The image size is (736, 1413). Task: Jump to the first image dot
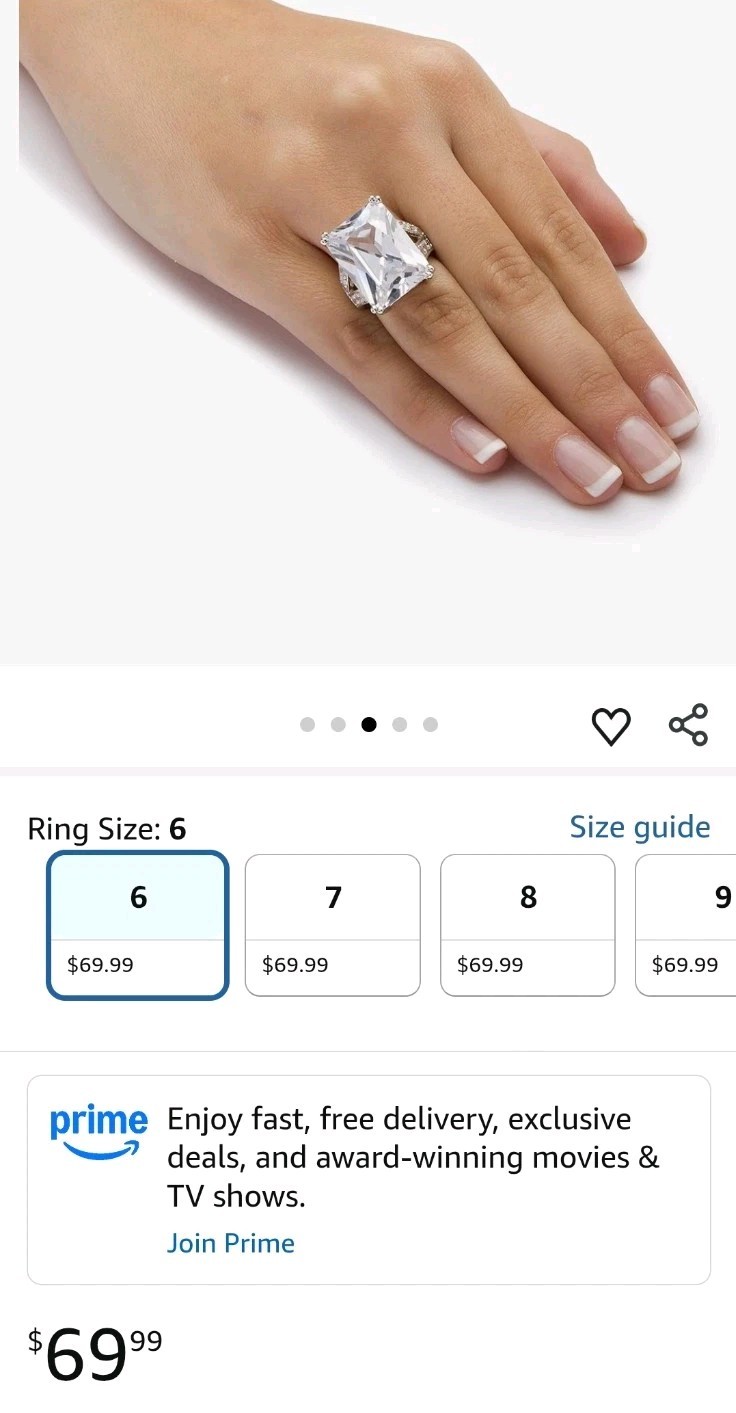pos(307,725)
